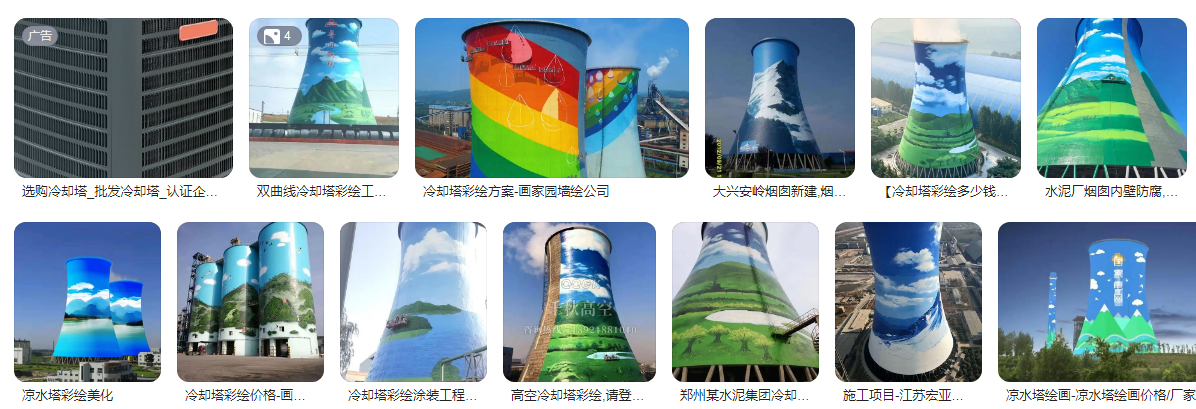Image resolution: width=1196 pixels, height=409 pixels.
Task: Select the 水泥厂烟囱内壁防腐 image
Action: [1110, 98]
